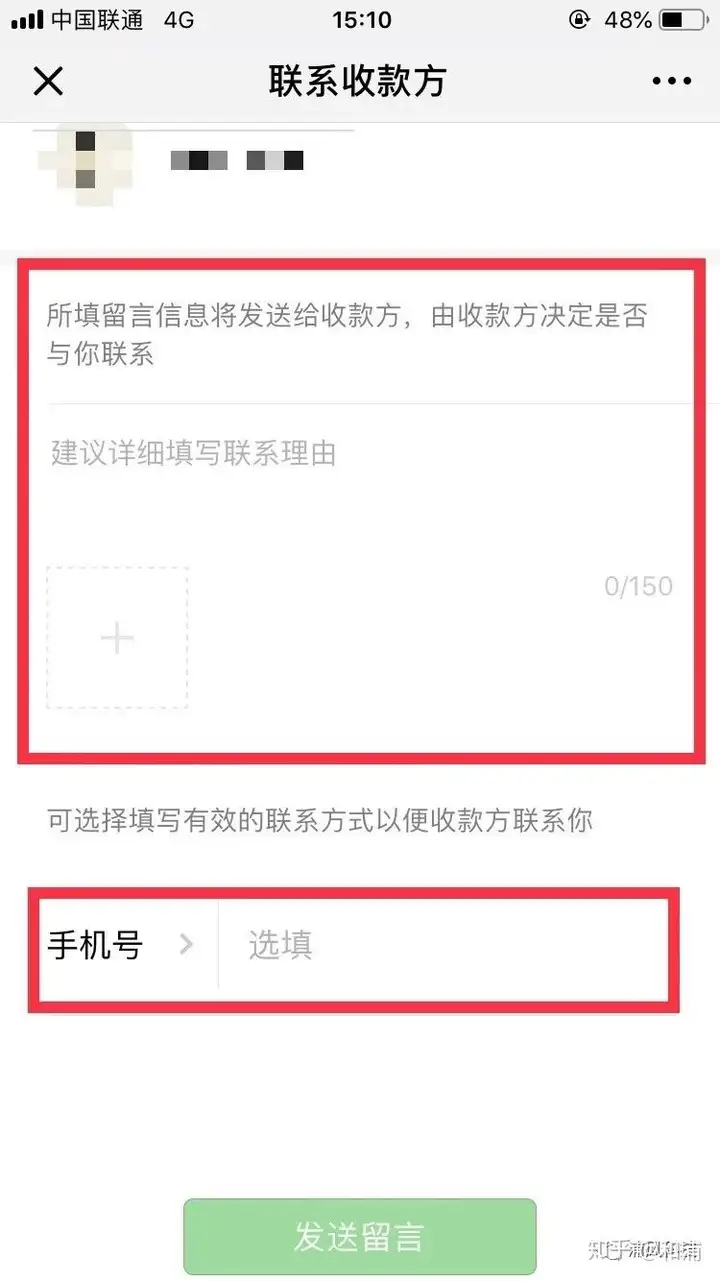
Task: Open the three-dot overflow menu
Action: tap(671, 82)
